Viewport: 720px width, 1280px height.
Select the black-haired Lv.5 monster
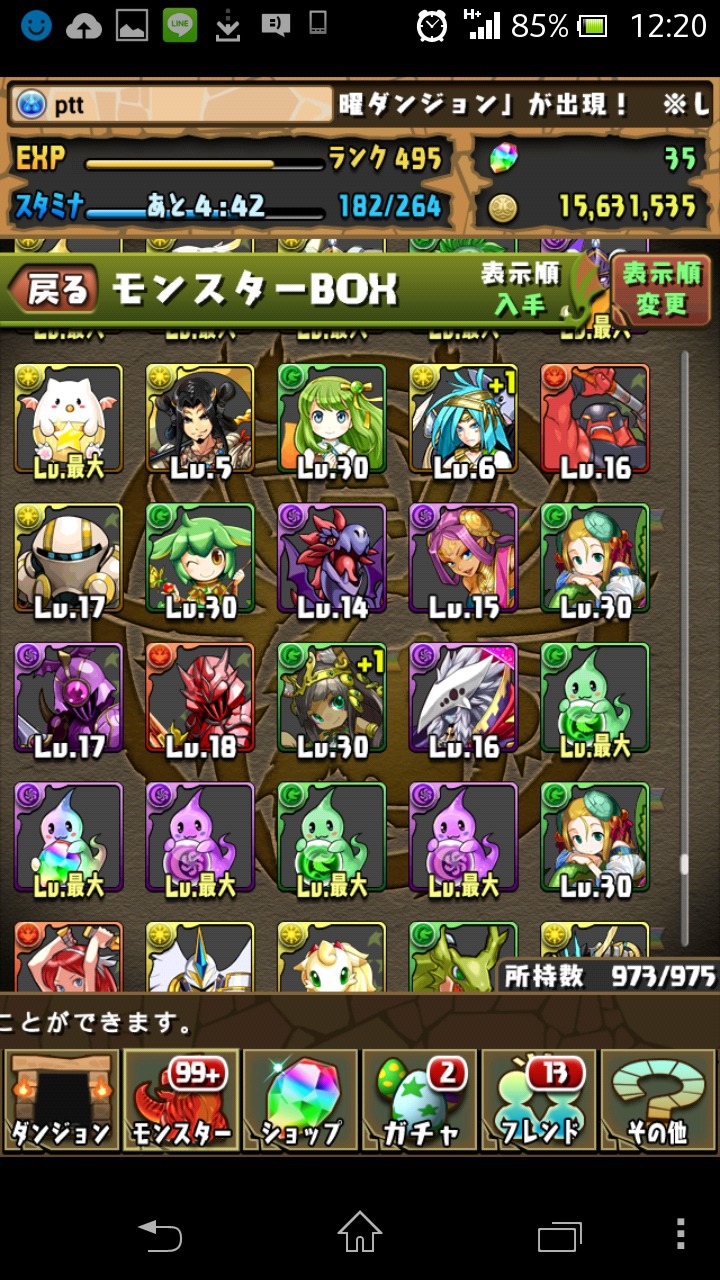coord(200,418)
